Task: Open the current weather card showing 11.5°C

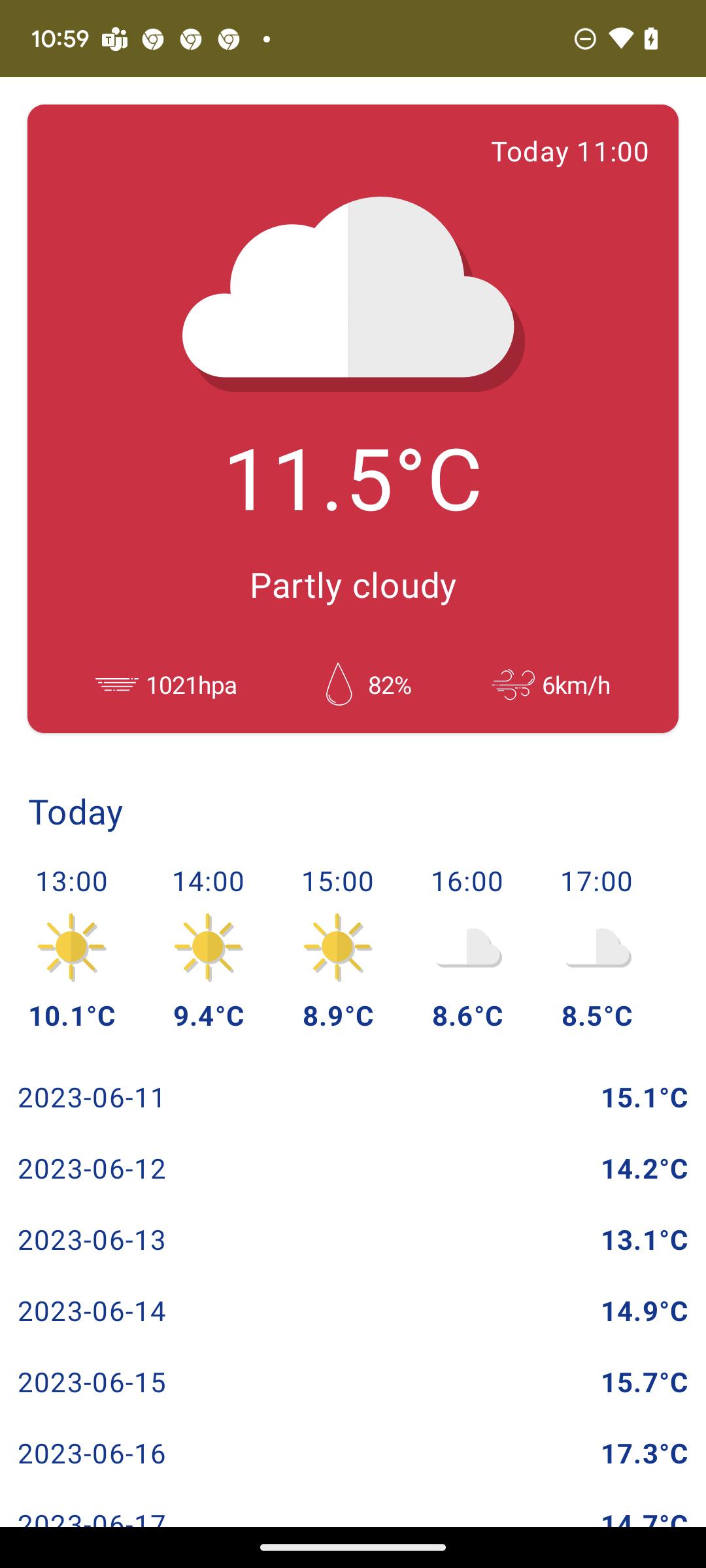Action: point(353,418)
